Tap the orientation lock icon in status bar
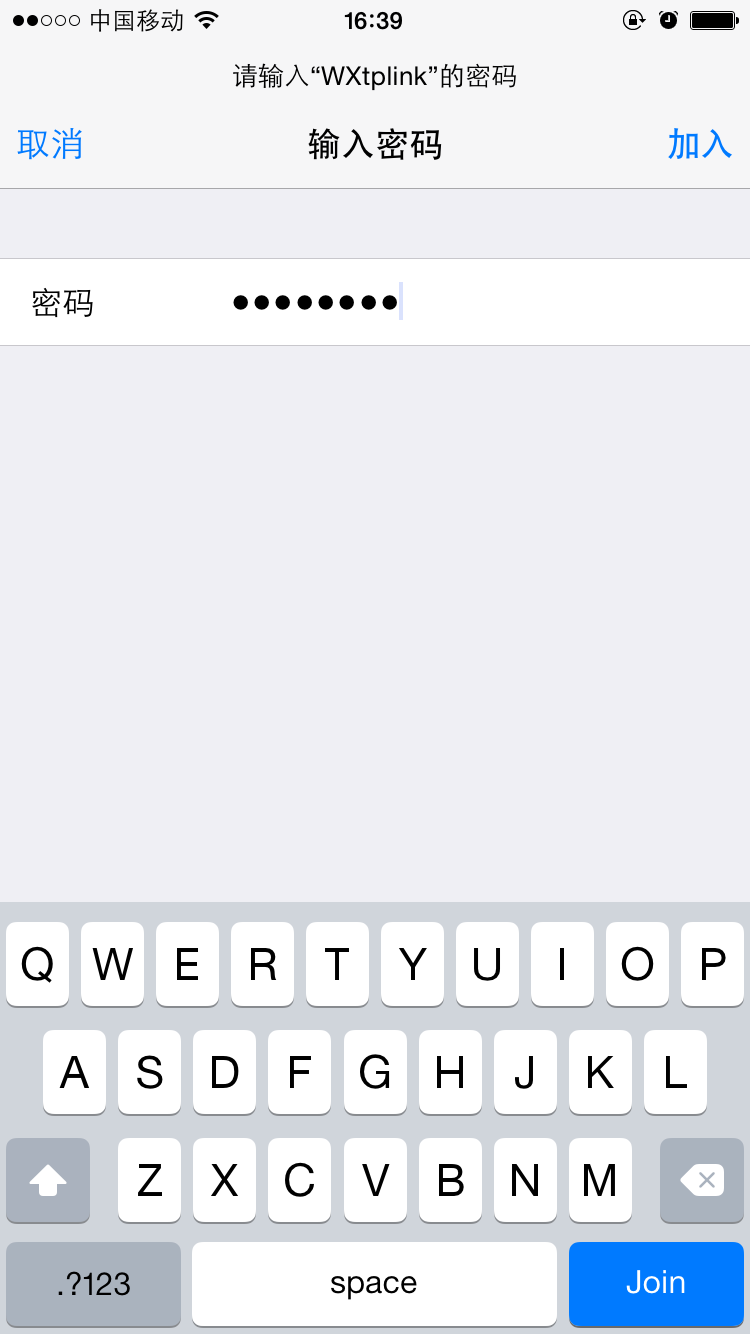The image size is (750, 1334). [x=634, y=18]
